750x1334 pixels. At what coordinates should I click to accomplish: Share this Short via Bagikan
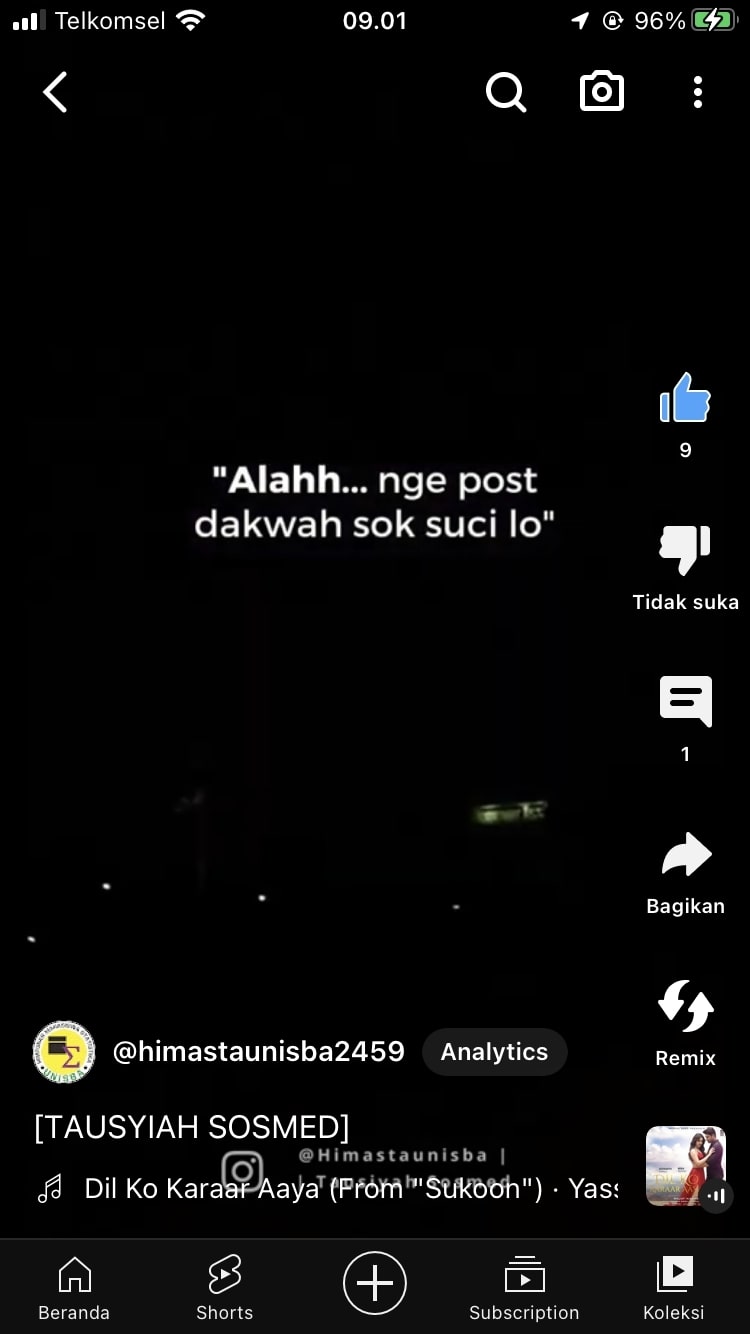[685, 857]
